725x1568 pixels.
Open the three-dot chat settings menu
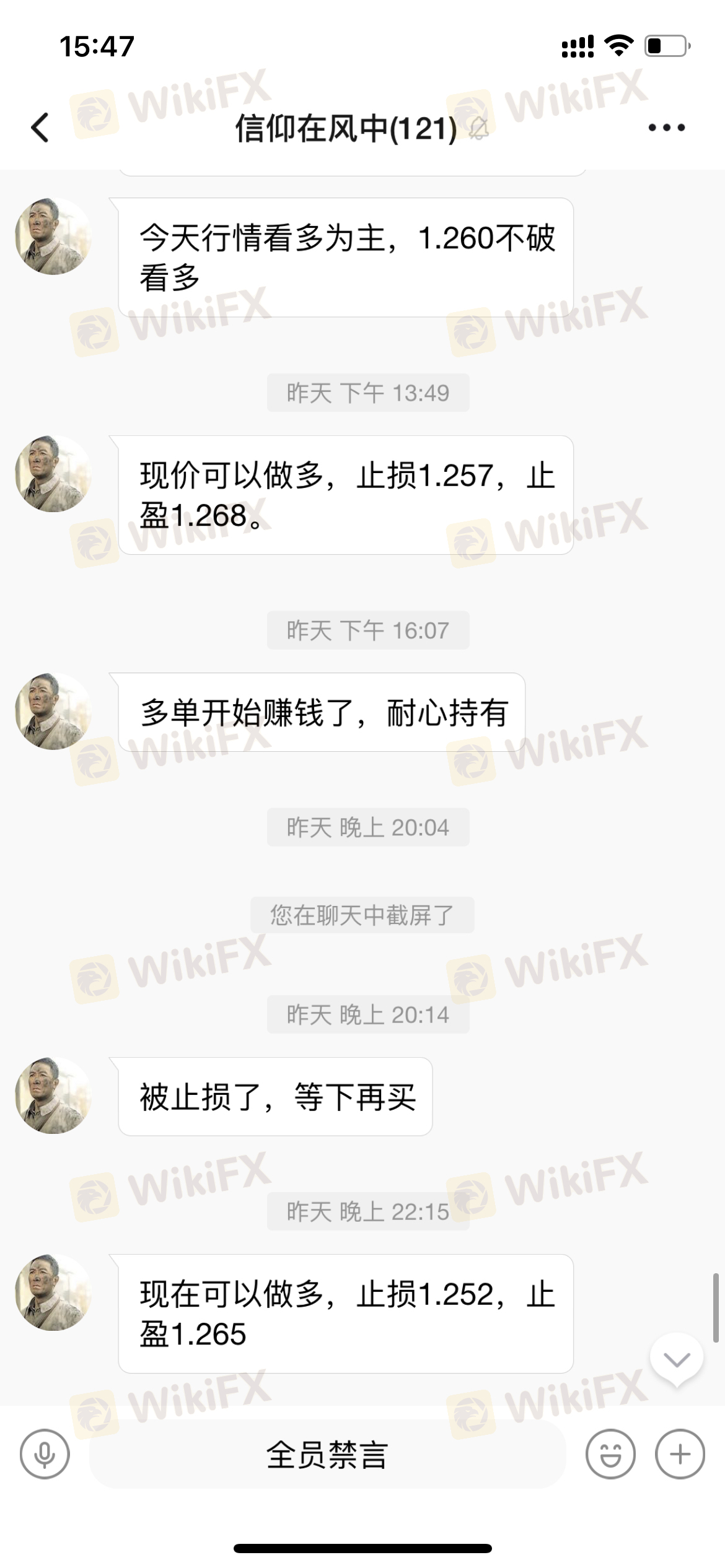pos(666,128)
